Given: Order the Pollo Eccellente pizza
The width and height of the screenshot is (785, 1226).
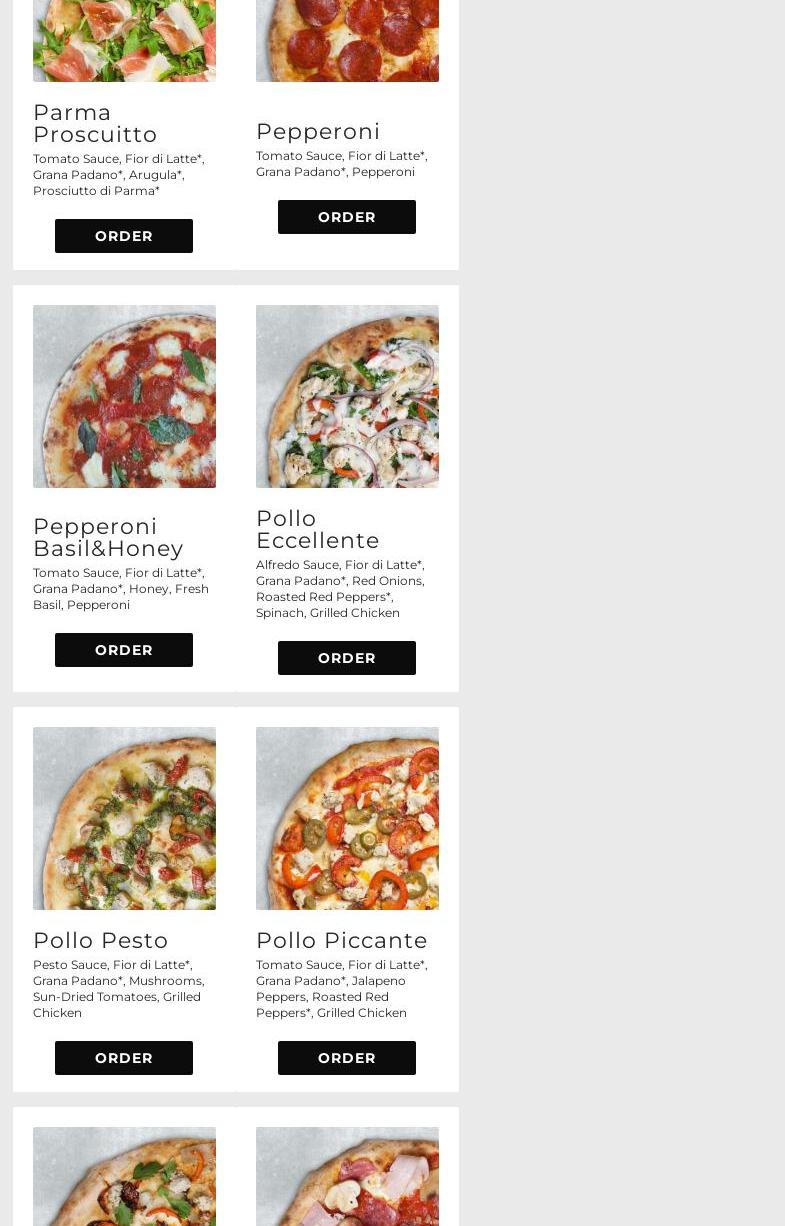Looking at the screenshot, I should point(347,658).
